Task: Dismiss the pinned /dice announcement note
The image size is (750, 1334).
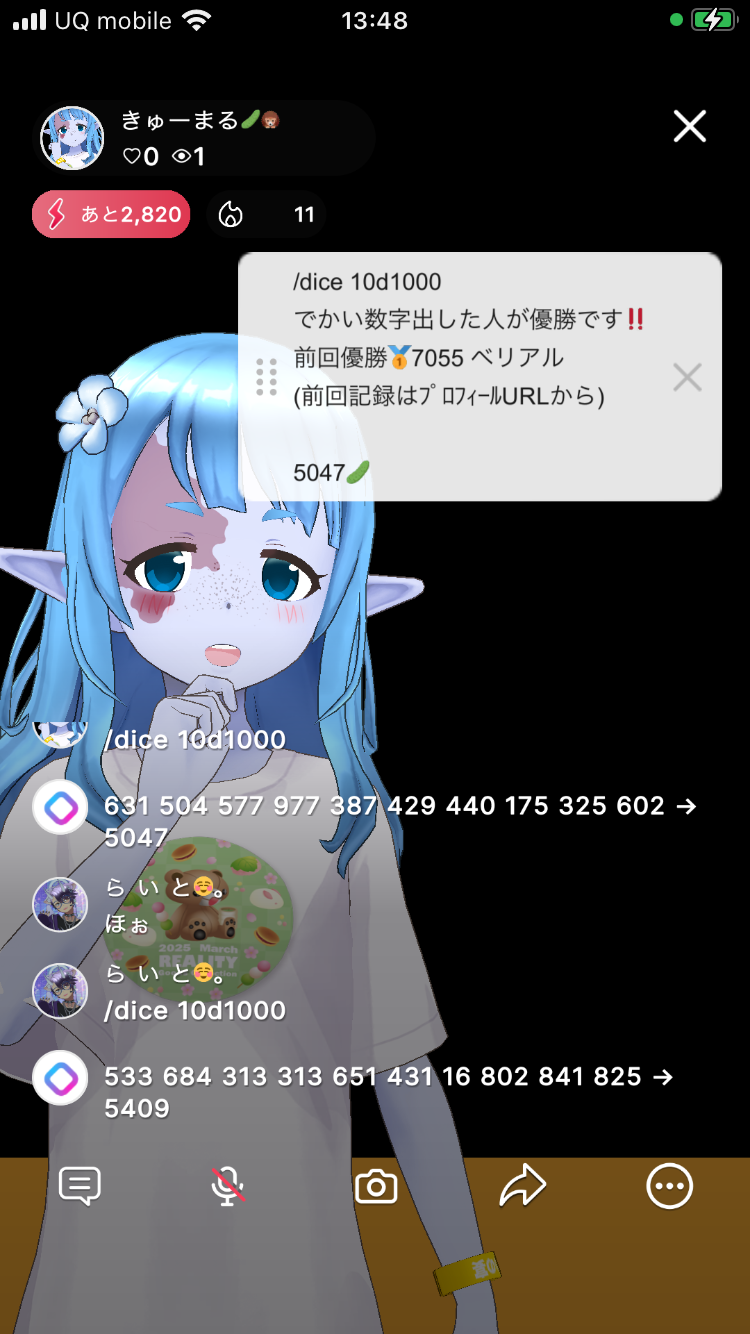Action: [687, 377]
